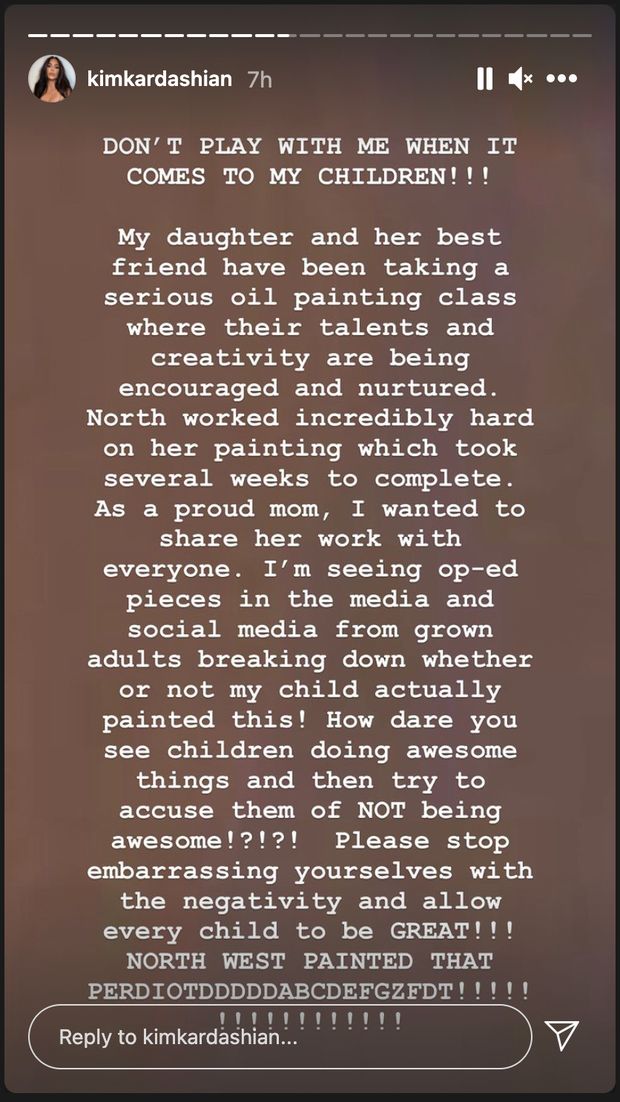Open the three-dot options menu
The height and width of the screenshot is (1102, 620).
tap(561, 79)
